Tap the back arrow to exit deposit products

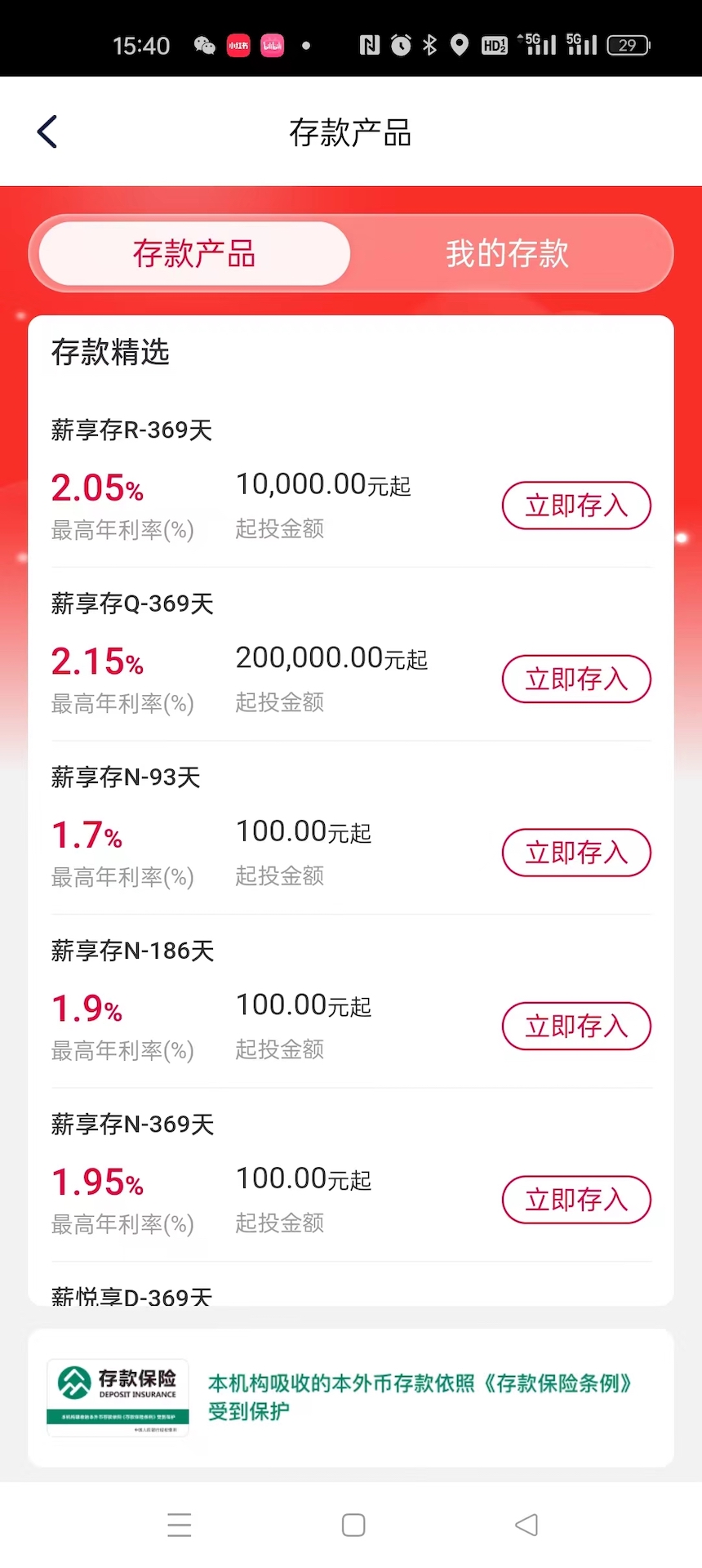(x=47, y=131)
